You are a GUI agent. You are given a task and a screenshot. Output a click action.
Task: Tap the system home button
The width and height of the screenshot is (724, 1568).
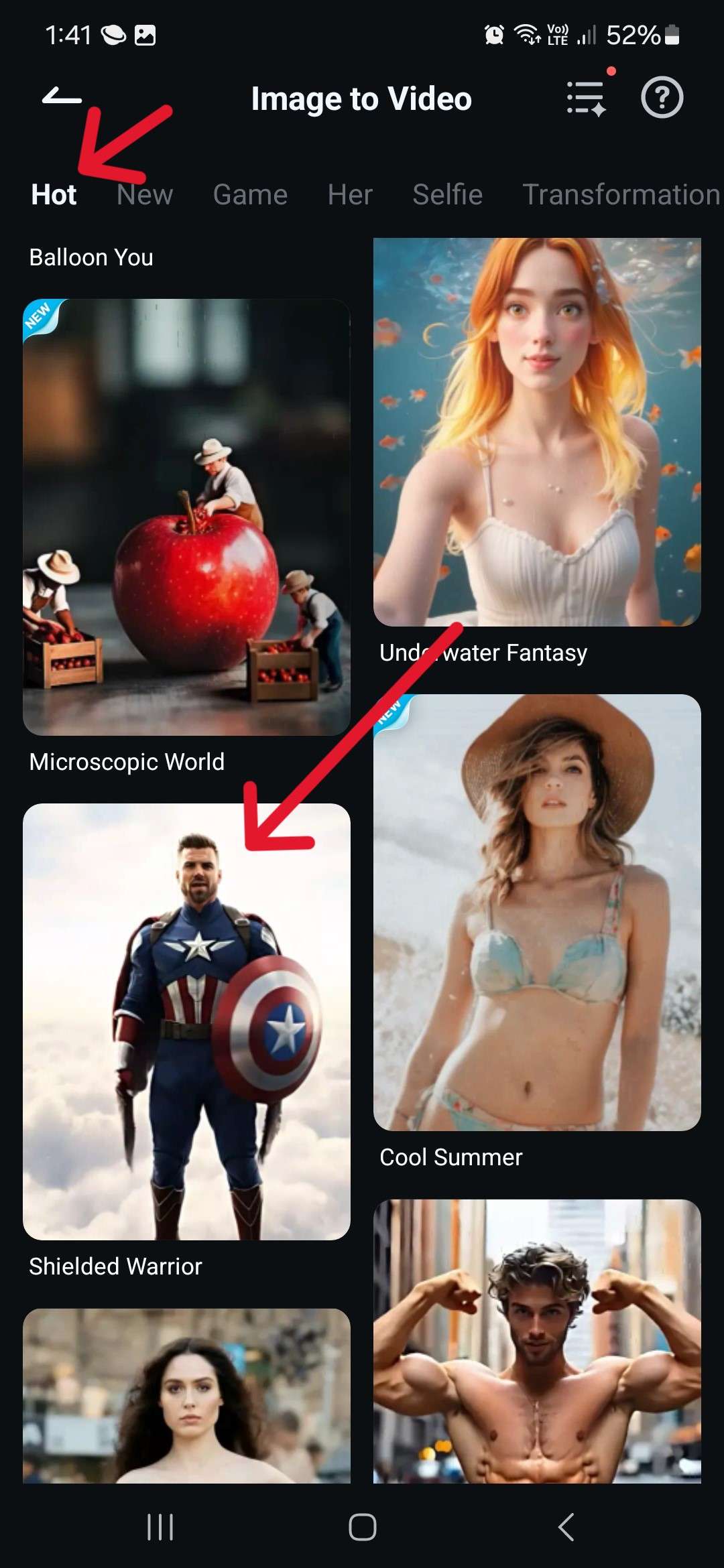[x=362, y=1528]
